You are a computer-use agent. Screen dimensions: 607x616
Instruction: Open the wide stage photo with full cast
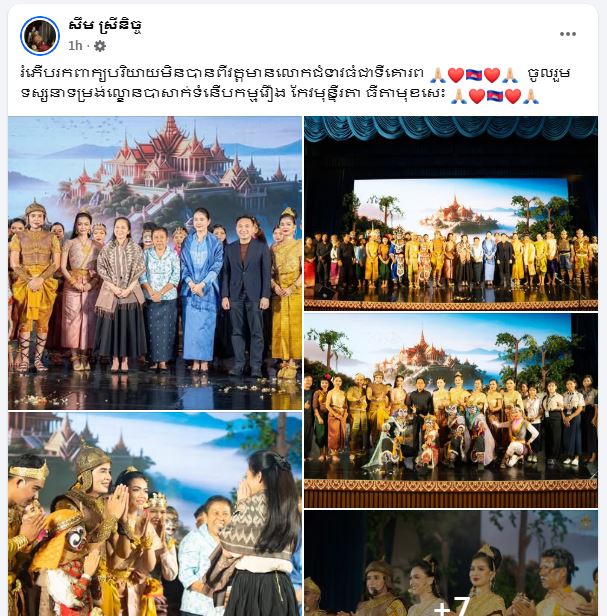point(451,213)
